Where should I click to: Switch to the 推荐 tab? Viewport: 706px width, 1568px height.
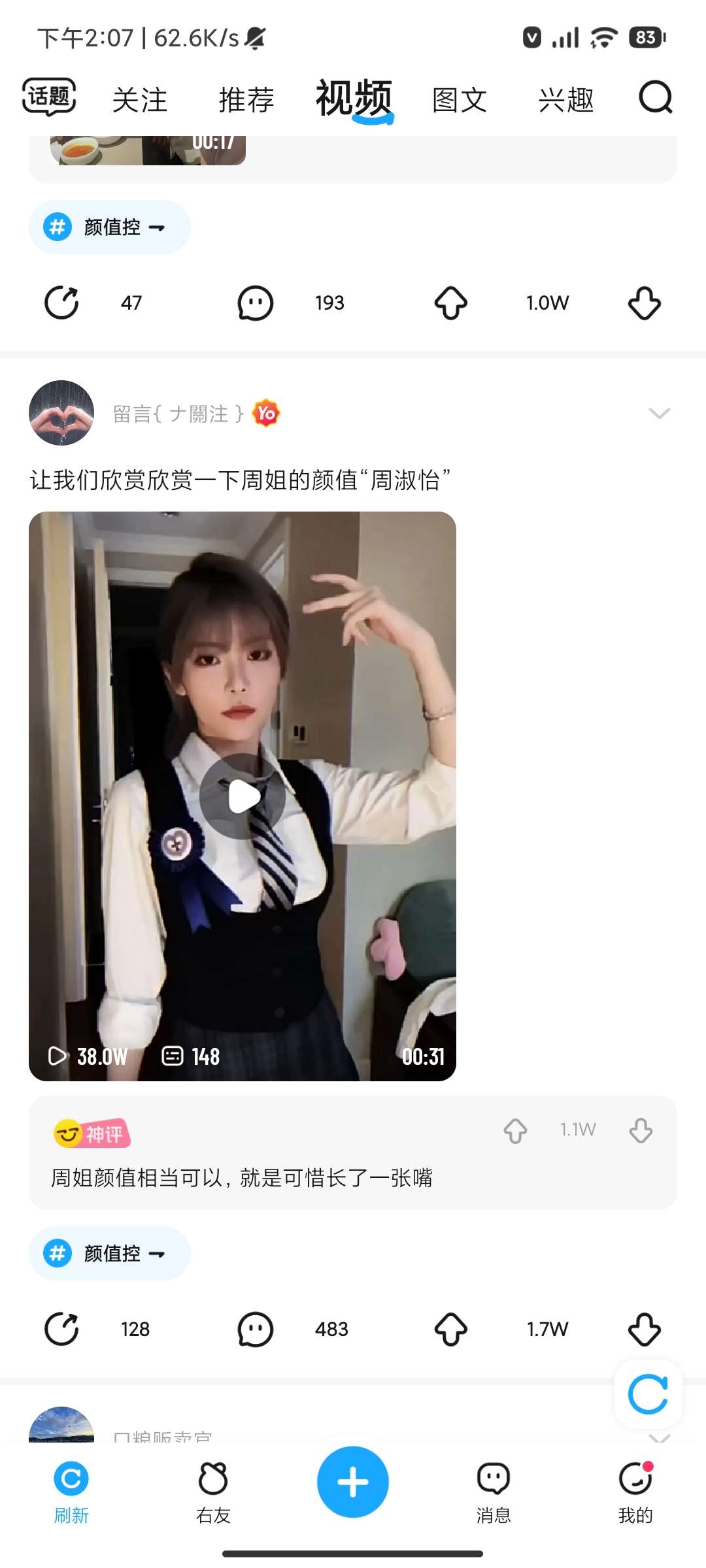[246, 100]
